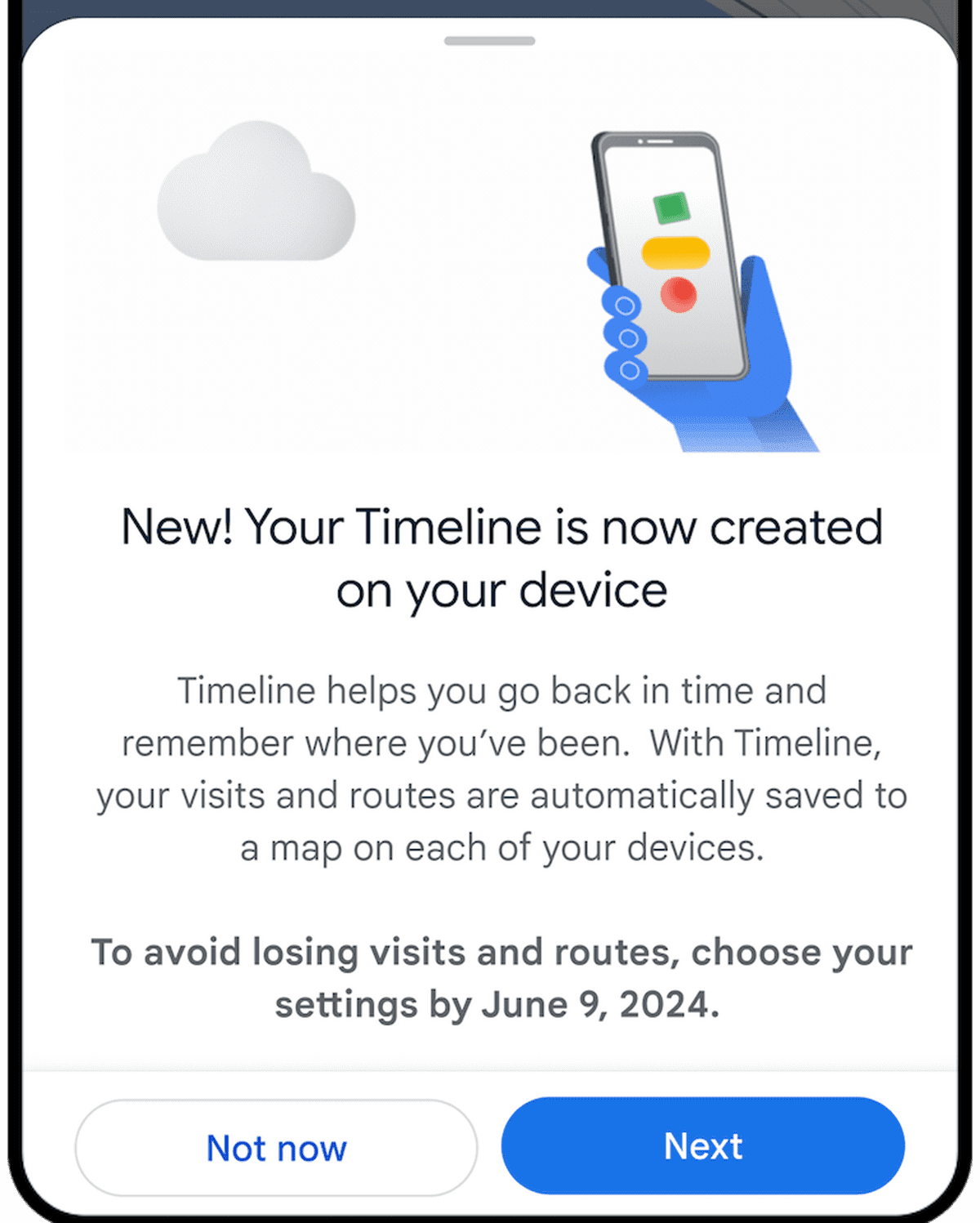This screenshot has height=1223, width=980.
Task: Tap Next to choose Timeline settings
Action: tap(702, 1145)
